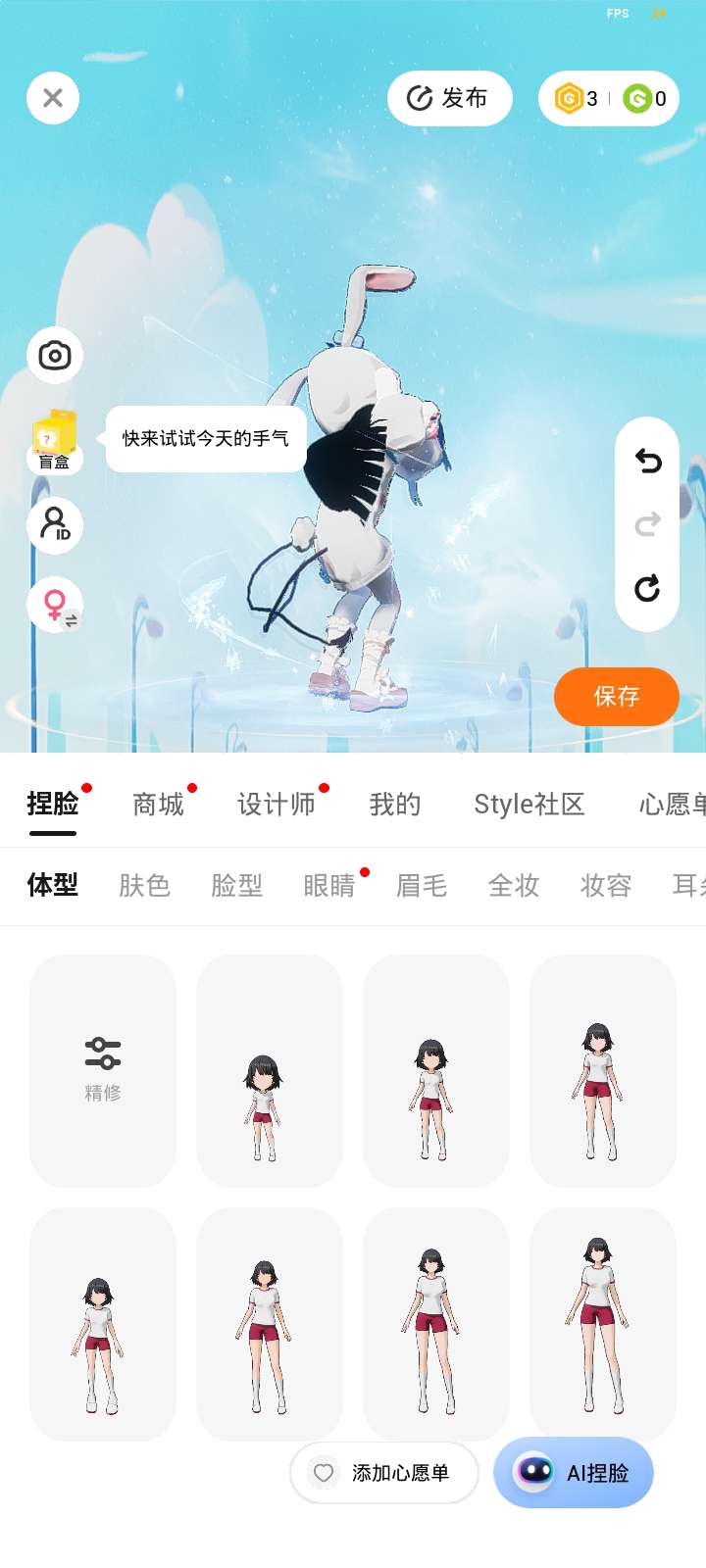The image size is (706, 1568).
Task: Reset the avatar with refresh icon
Action: 647,588
